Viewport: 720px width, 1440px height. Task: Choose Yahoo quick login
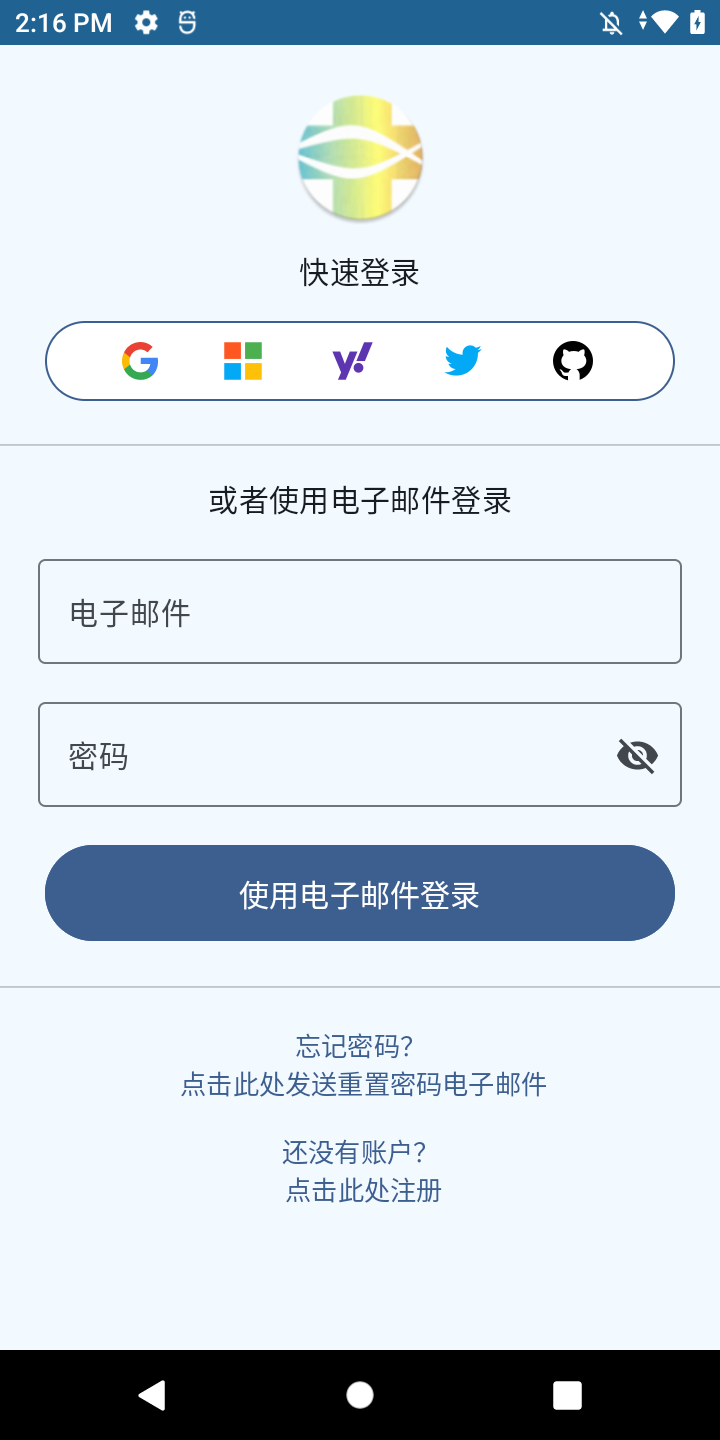pos(352,361)
